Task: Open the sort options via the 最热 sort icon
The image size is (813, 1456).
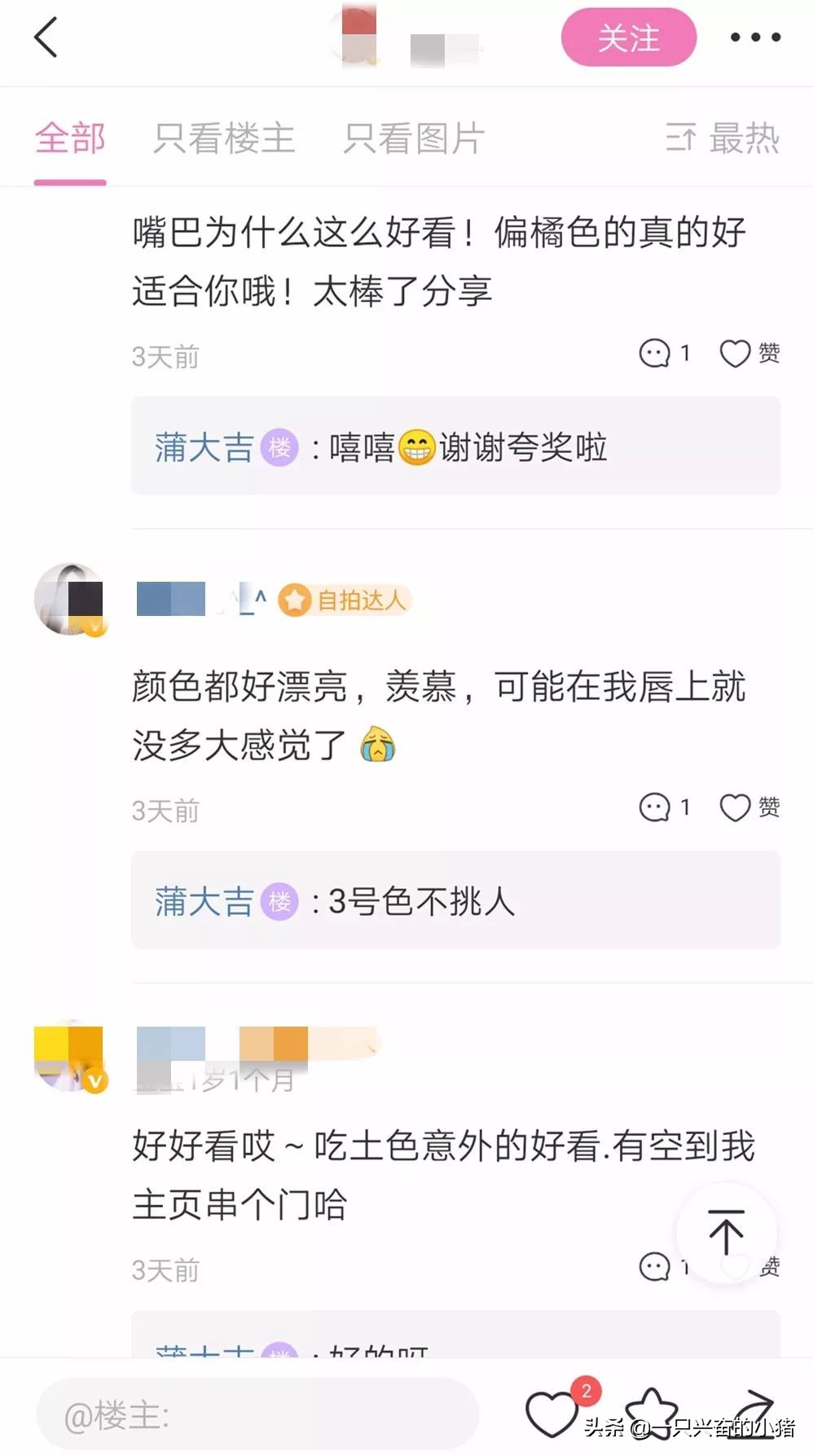Action: (683, 139)
